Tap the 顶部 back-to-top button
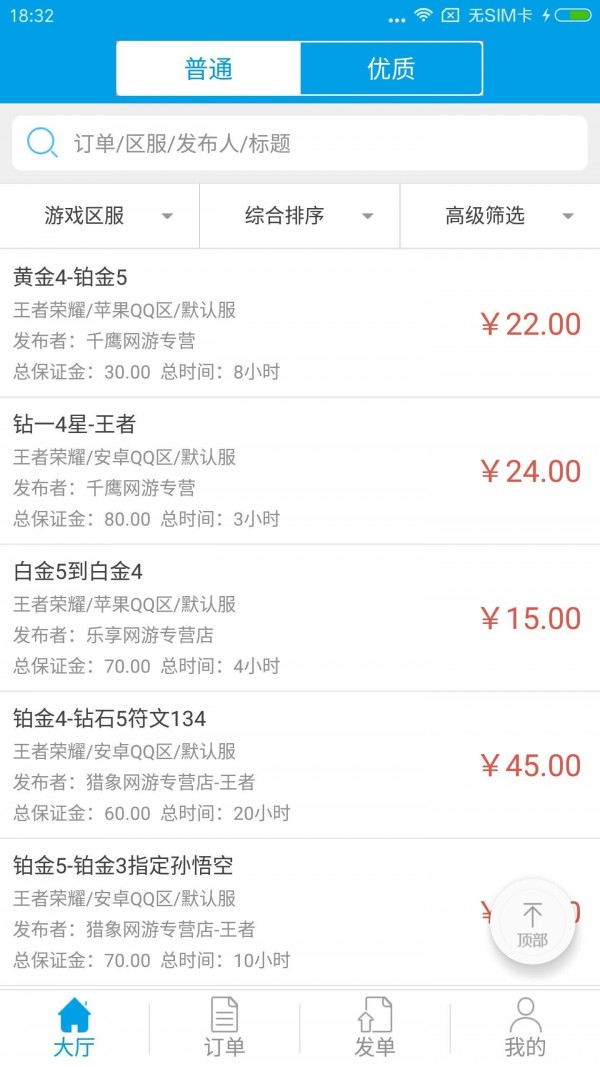Image resolution: width=600 pixels, height=1067 pixels. (x=532, y=921)
